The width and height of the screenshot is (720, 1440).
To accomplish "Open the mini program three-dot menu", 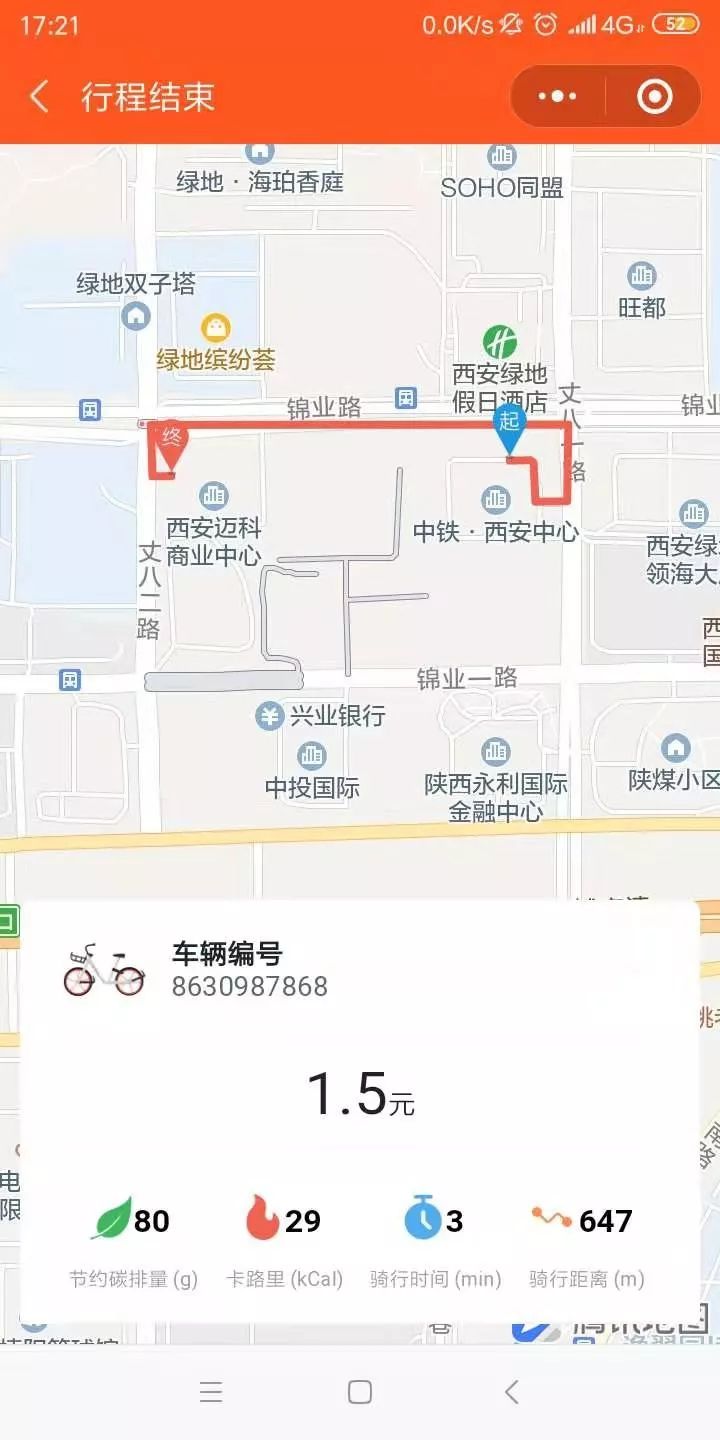I will (x=558, y=97).
